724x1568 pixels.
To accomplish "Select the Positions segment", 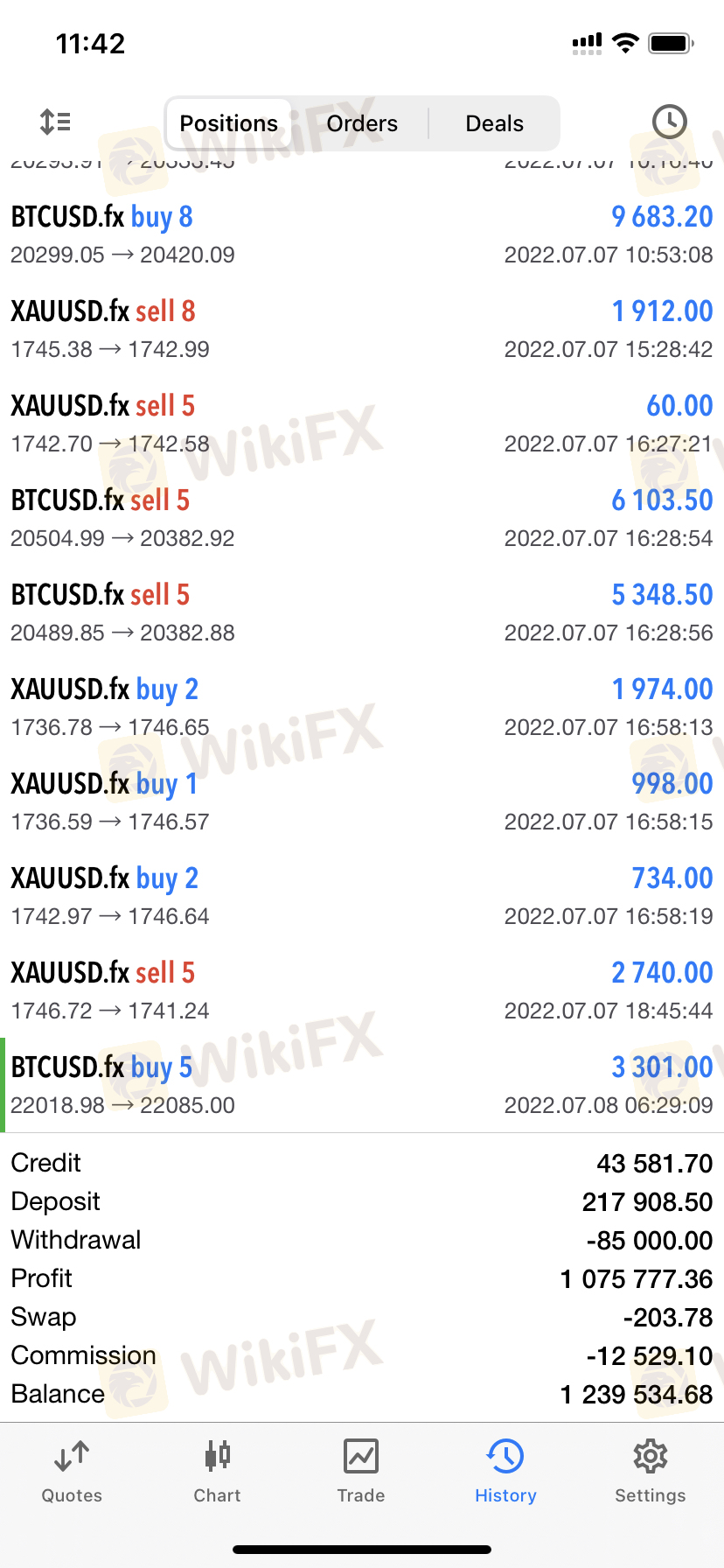I will pos(228,123).
